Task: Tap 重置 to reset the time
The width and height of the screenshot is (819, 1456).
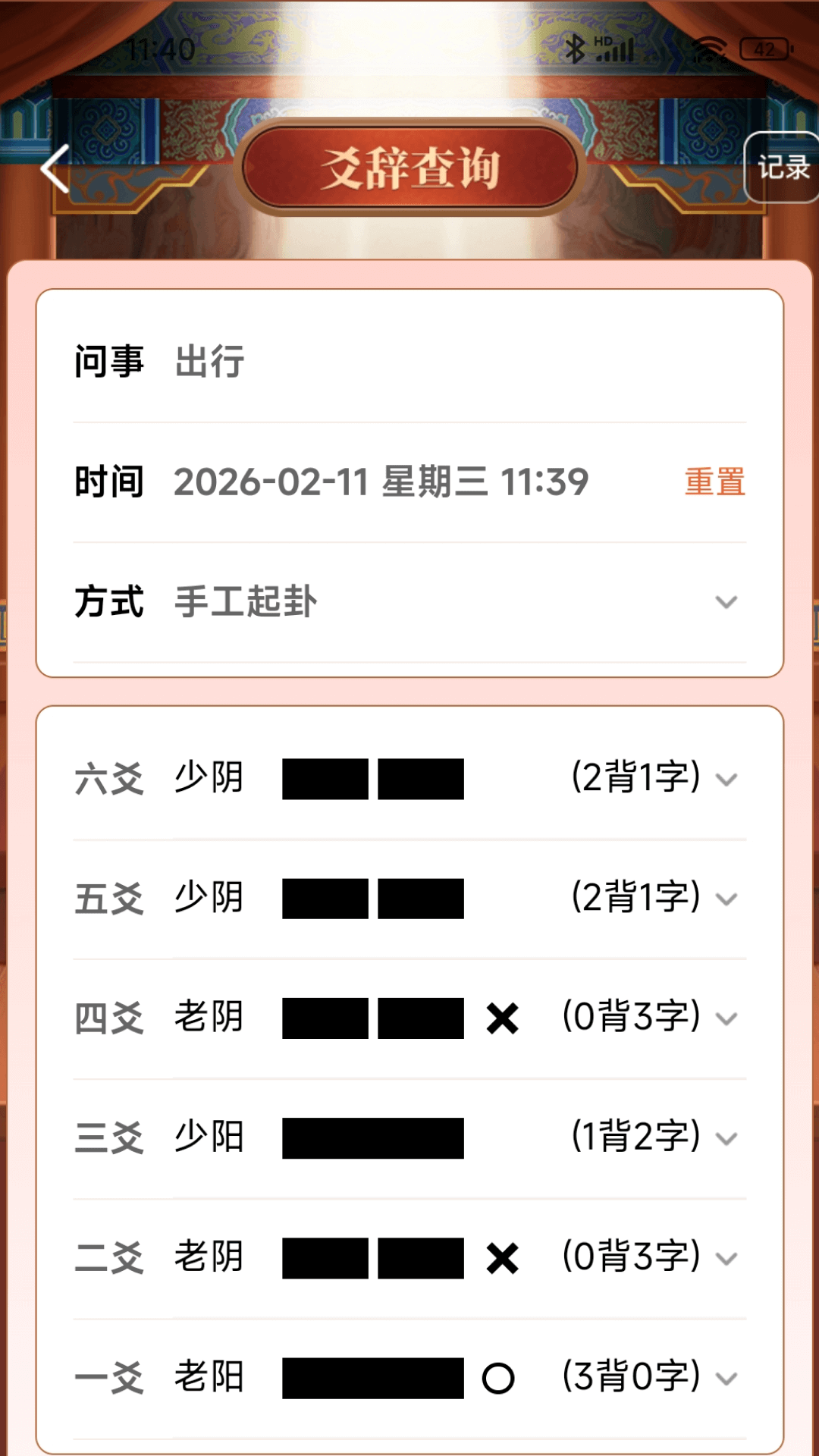Action: click(714, 482)
